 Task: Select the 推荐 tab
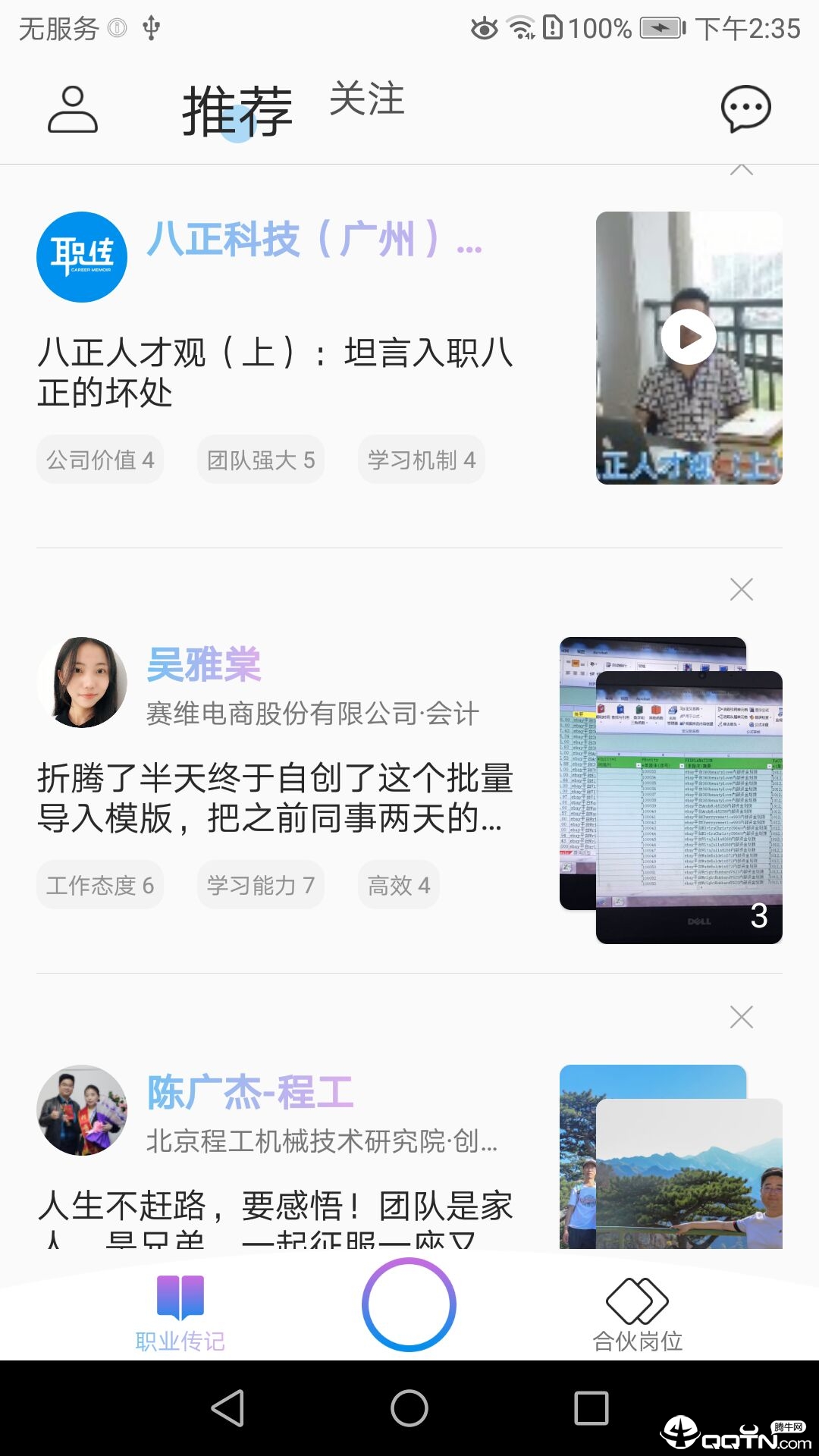pyautogui.click(x=237, y=112)
